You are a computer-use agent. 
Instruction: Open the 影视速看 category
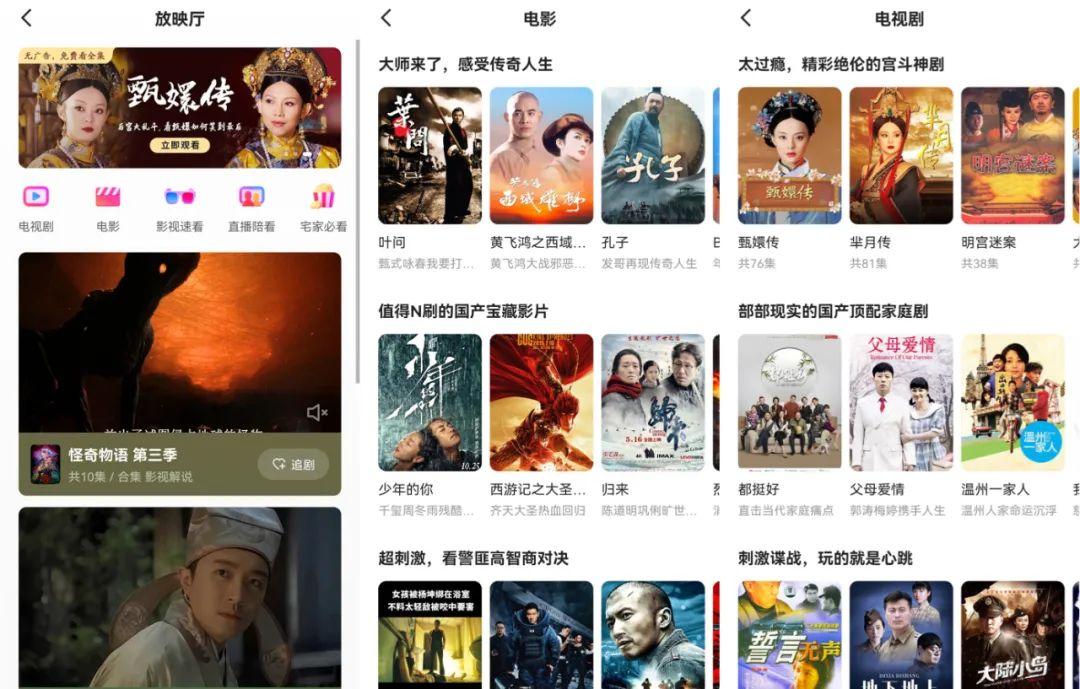tap(179, 207)
